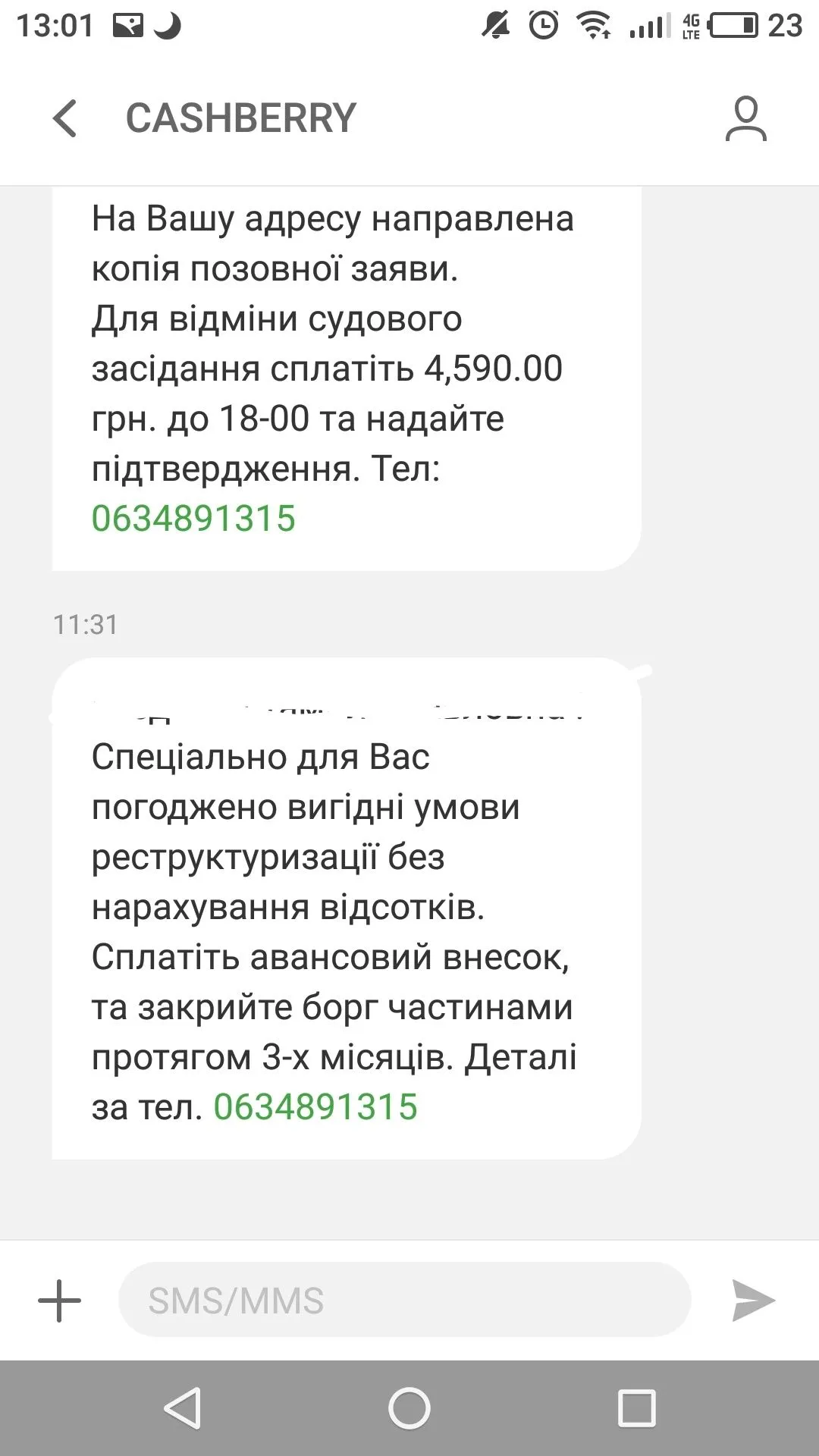
Task: Send the message with the arrow icon
Action: point(752,1301)
